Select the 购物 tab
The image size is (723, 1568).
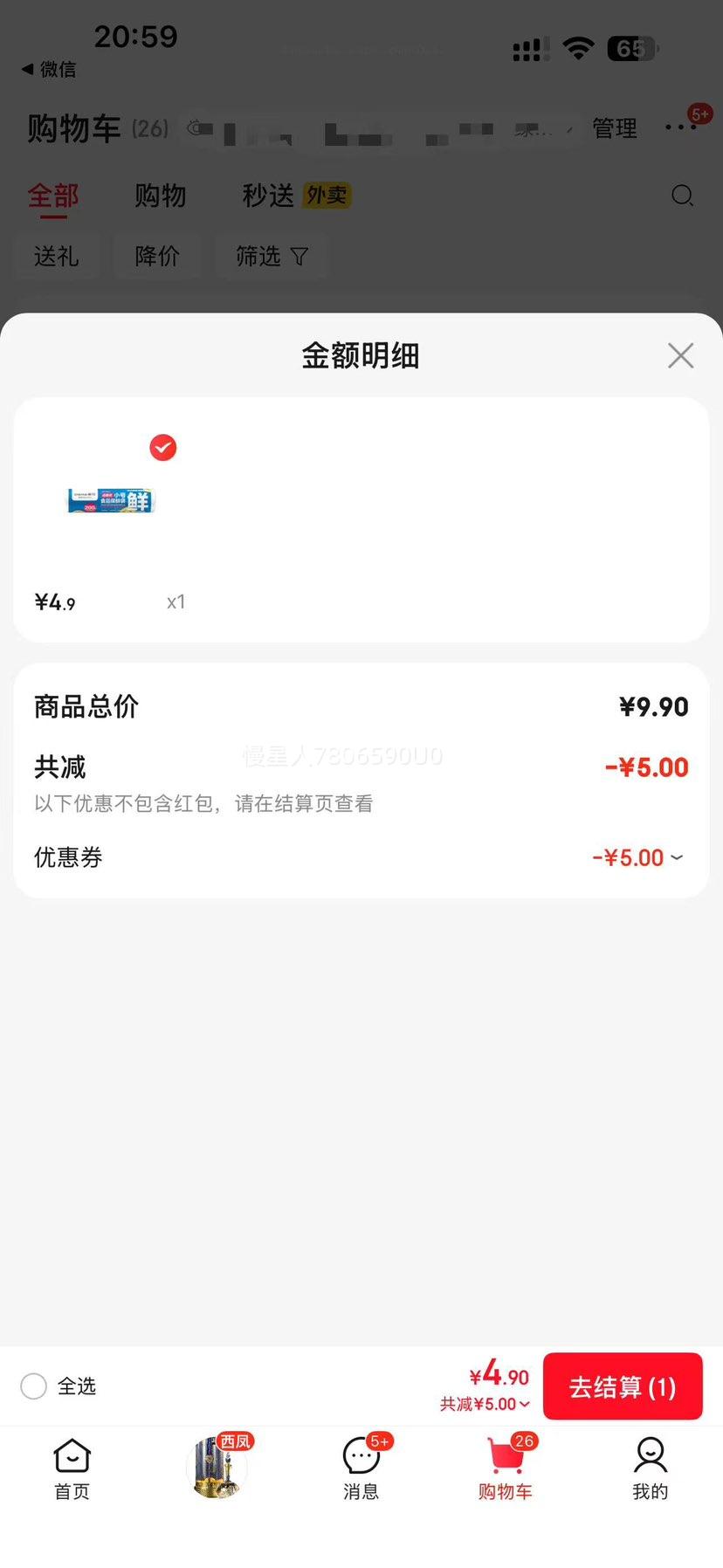[160, 196]
